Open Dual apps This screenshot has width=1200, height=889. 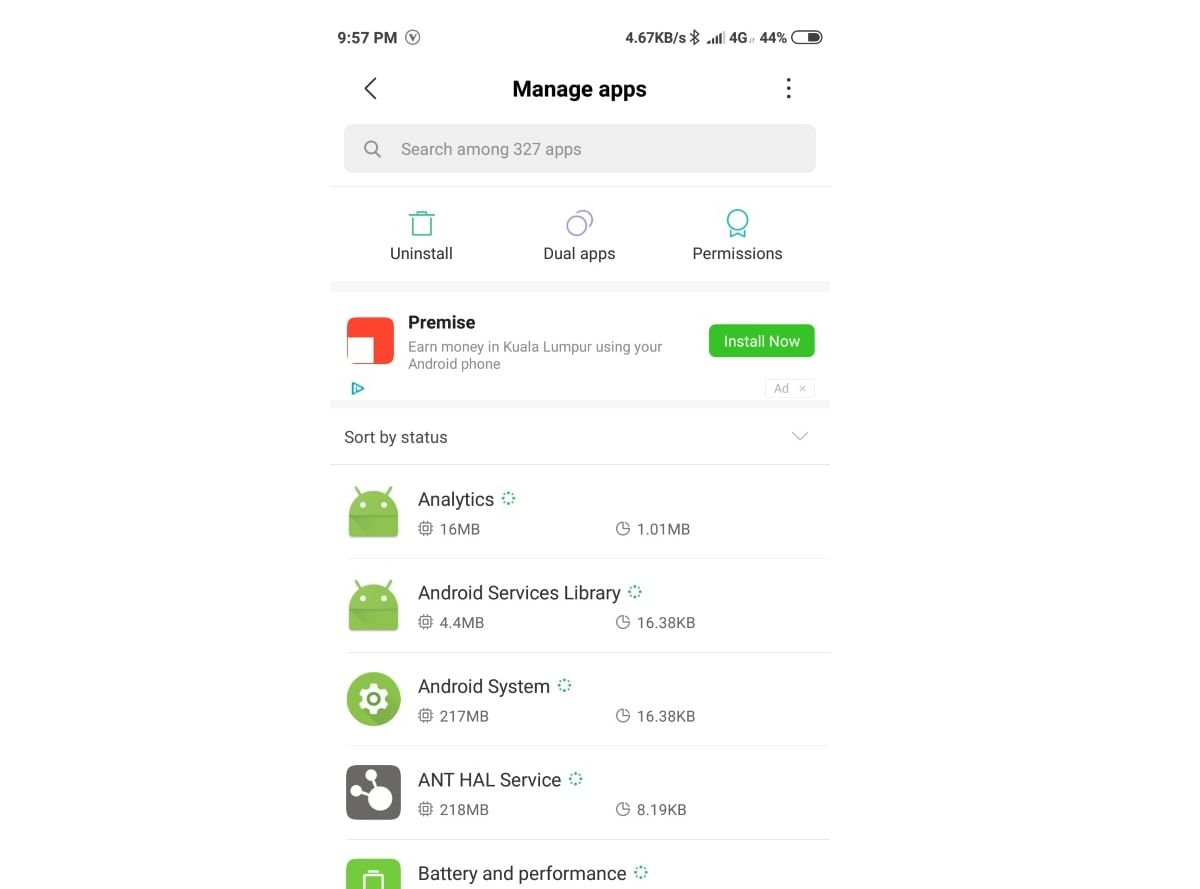[579, 236]
